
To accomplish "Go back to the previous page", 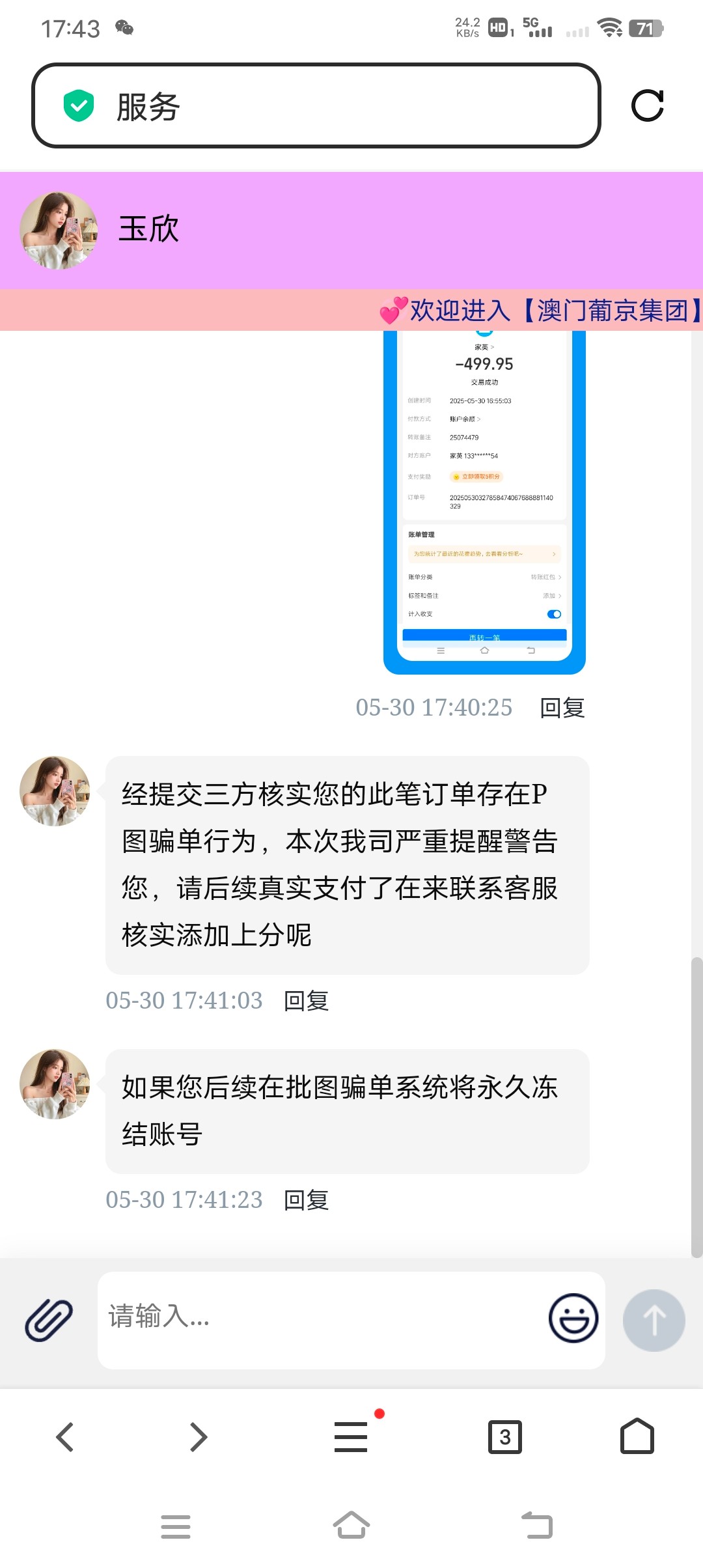I will [x=65, y=1437].
